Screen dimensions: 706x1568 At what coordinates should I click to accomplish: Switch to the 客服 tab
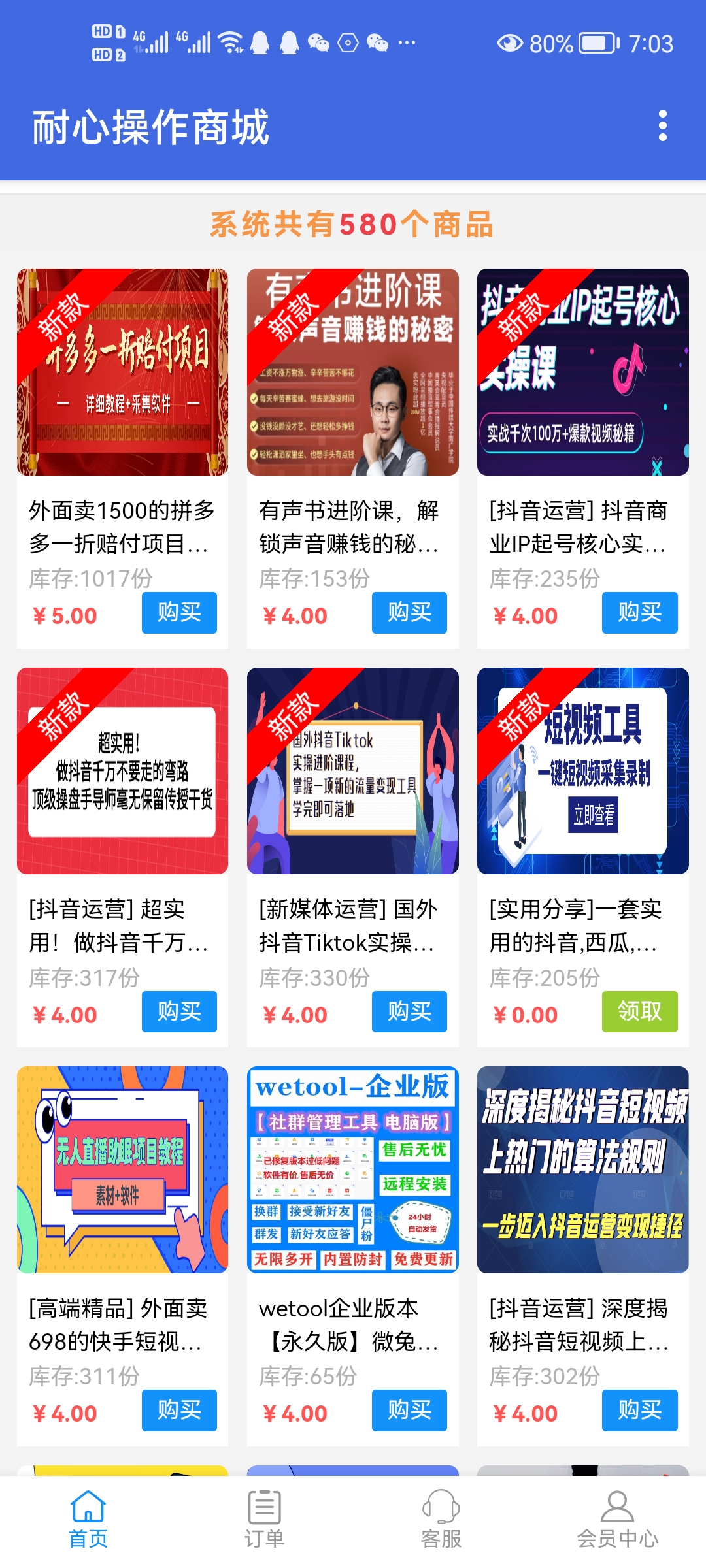click(x=441, y=1519)
